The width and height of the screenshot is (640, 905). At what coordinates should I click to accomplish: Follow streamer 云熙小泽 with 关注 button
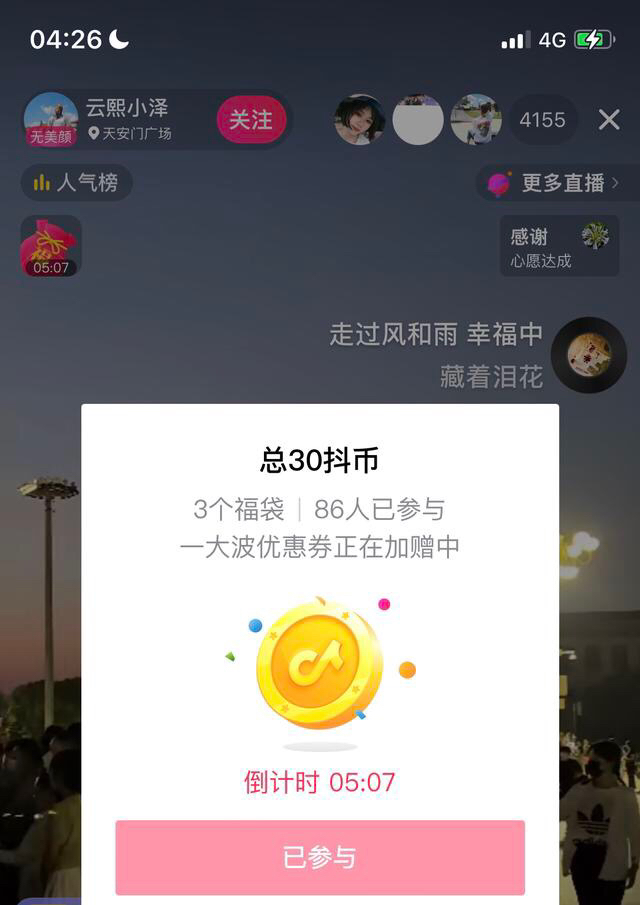point(251,120)
